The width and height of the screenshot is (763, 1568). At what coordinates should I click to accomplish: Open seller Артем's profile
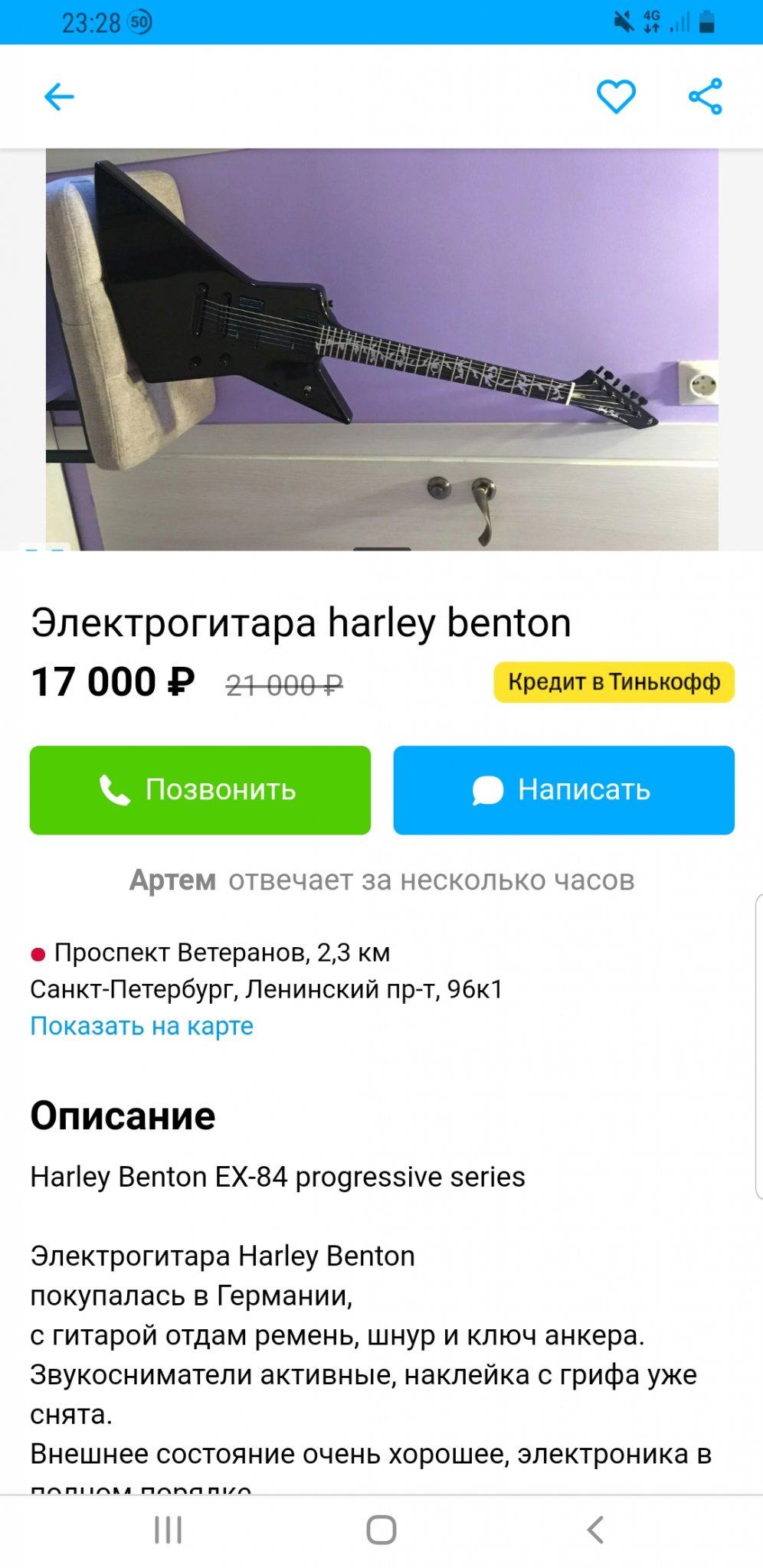coord(172,880)
